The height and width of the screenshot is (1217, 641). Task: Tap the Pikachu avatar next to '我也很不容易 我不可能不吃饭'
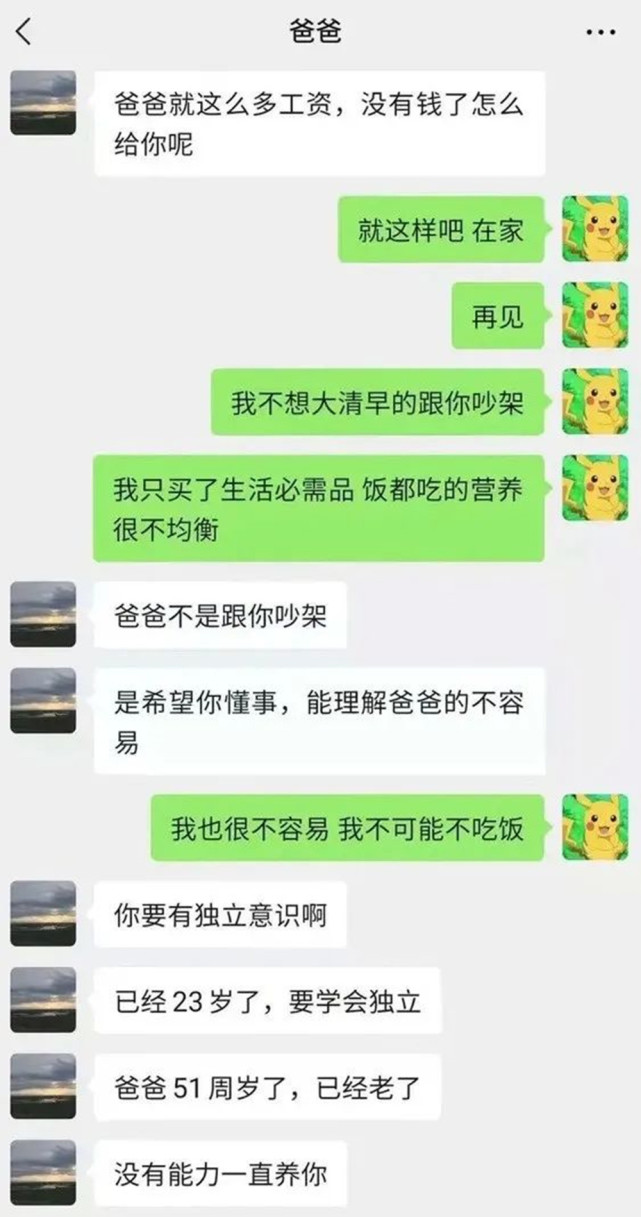[x=595, y=827]
